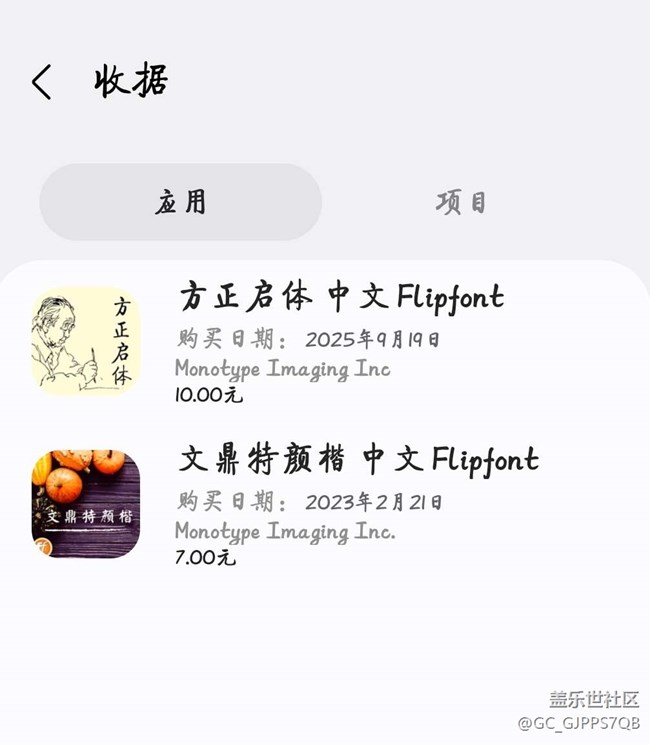650x745 pixels.
Task: Select the 应用 tab
Action: (x=181, y=202)
